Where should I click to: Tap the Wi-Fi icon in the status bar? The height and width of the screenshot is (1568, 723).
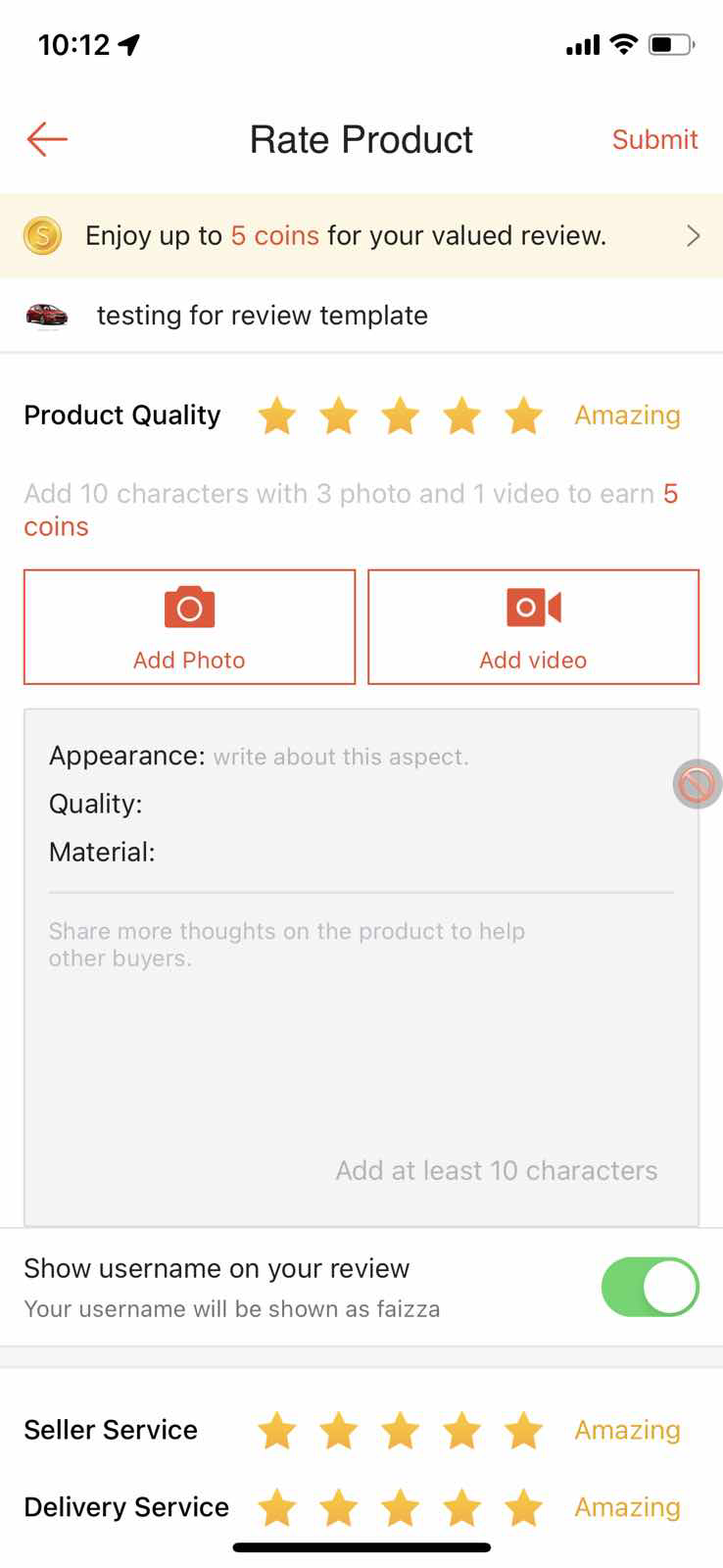pyautogui.click(x=624, y=43)
